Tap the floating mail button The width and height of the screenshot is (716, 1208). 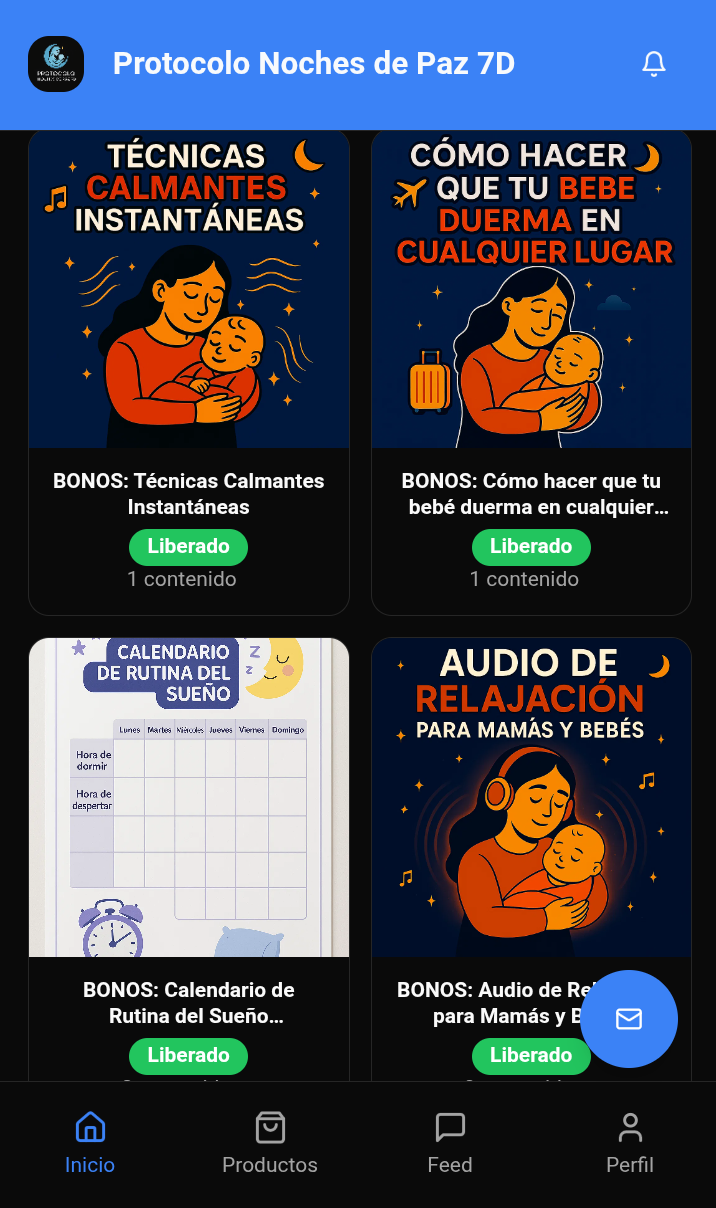click(x=629, y=1019)
